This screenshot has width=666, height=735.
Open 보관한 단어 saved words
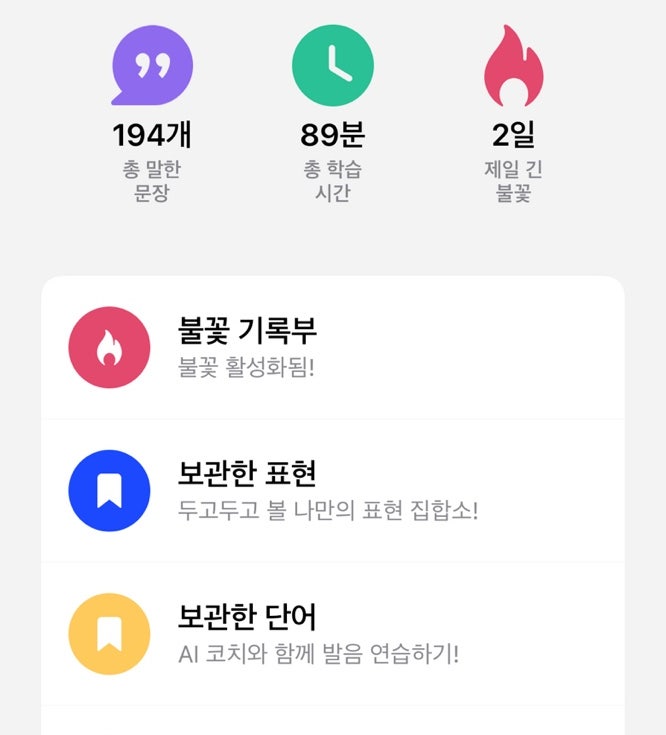pyautogui.click(x=333, y=634)
